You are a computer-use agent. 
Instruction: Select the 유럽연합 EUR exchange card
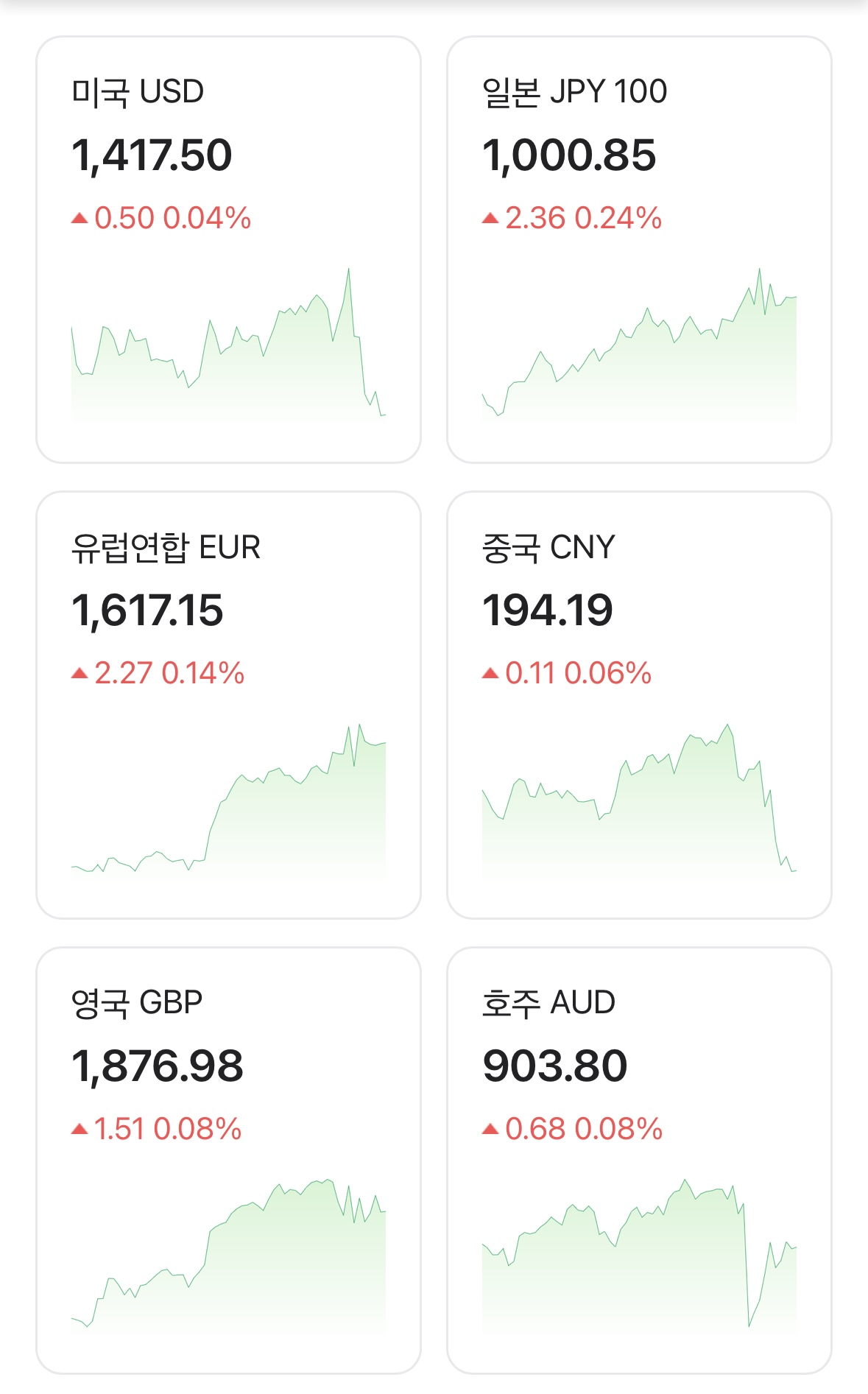[x=228, y=705]
